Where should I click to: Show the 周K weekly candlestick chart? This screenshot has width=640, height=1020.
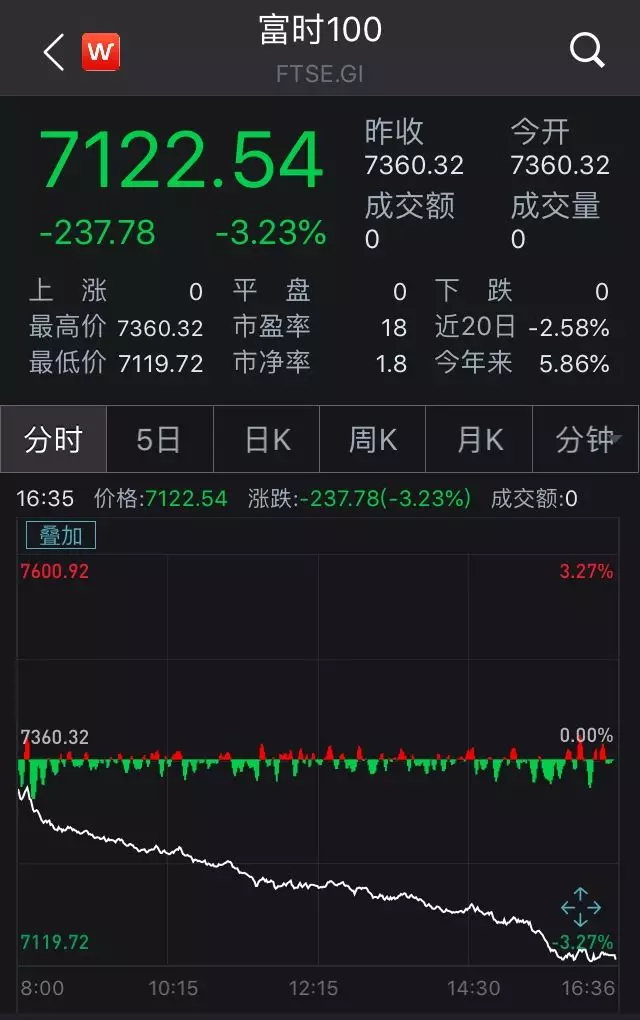pos(373,440)
